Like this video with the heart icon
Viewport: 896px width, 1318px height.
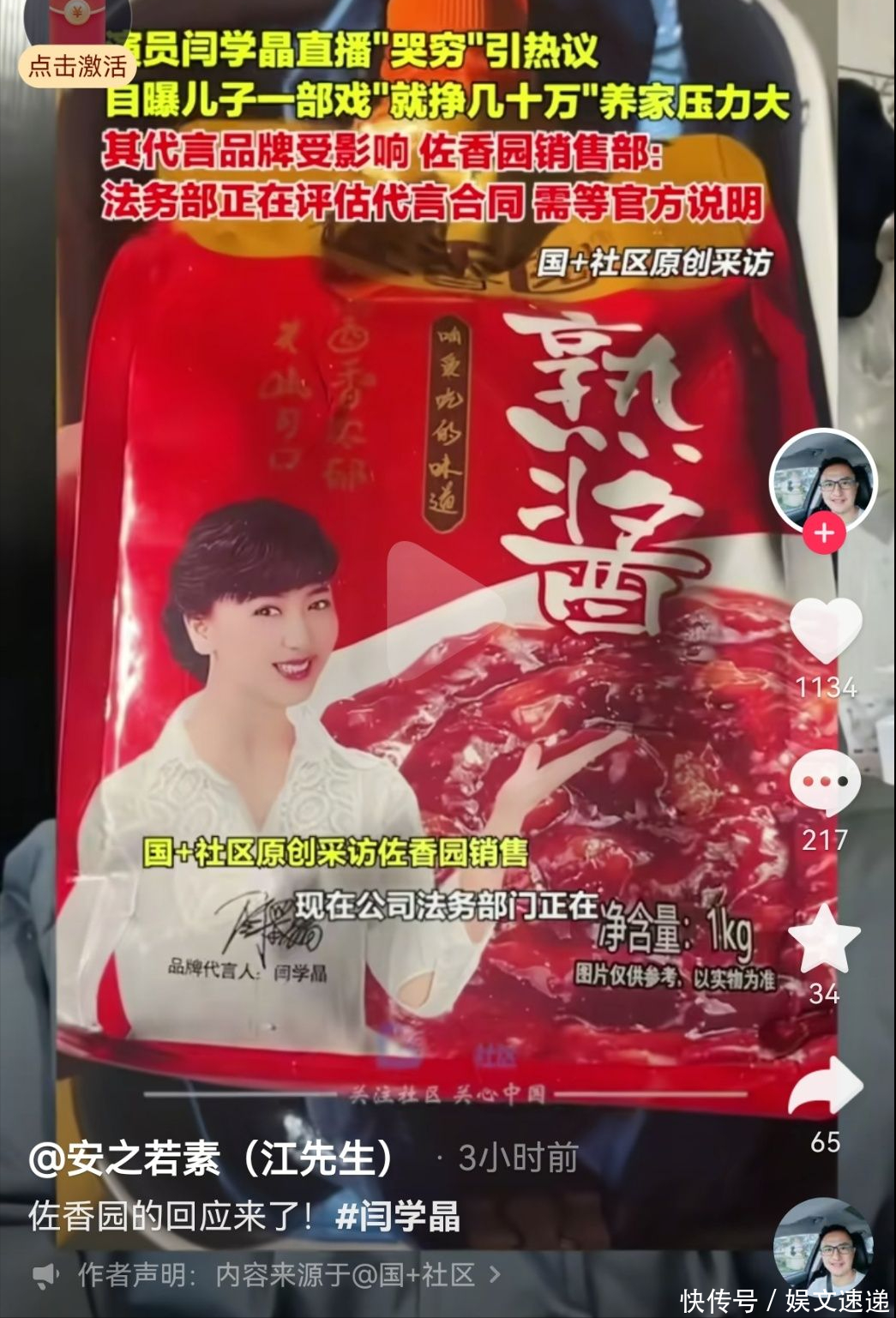pyautogui.click(x=825, y=630)
